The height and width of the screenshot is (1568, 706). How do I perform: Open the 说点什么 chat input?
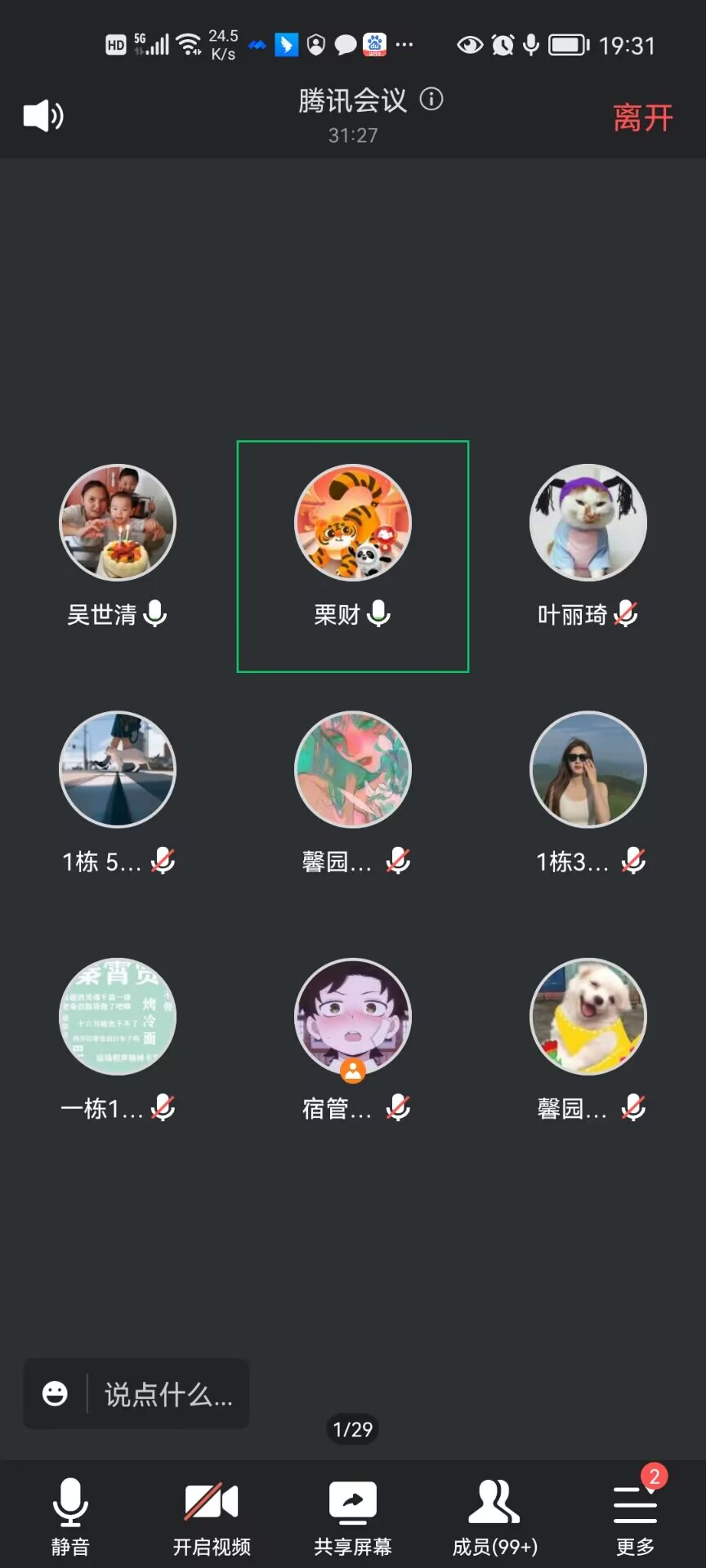click(168, 1394)
